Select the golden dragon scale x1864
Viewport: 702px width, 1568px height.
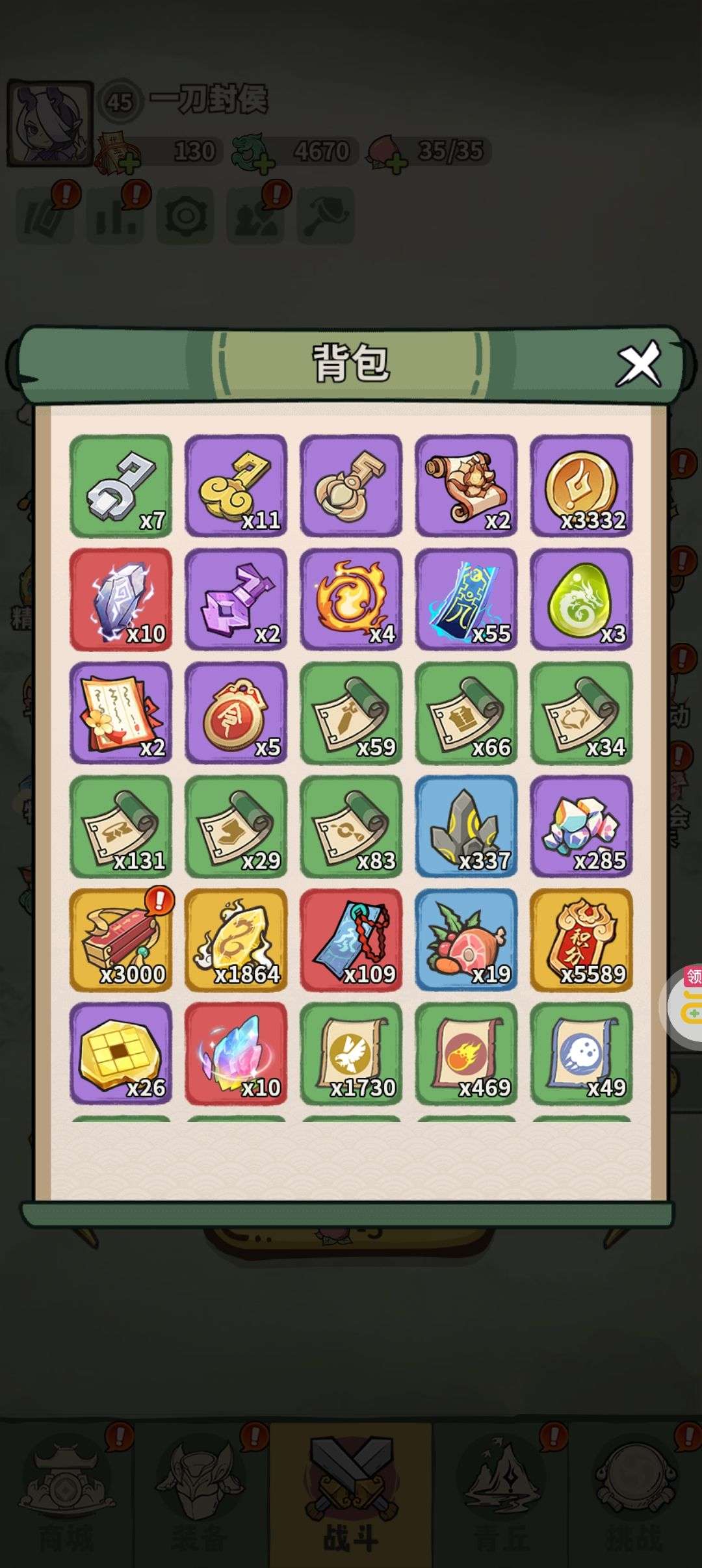236,940
